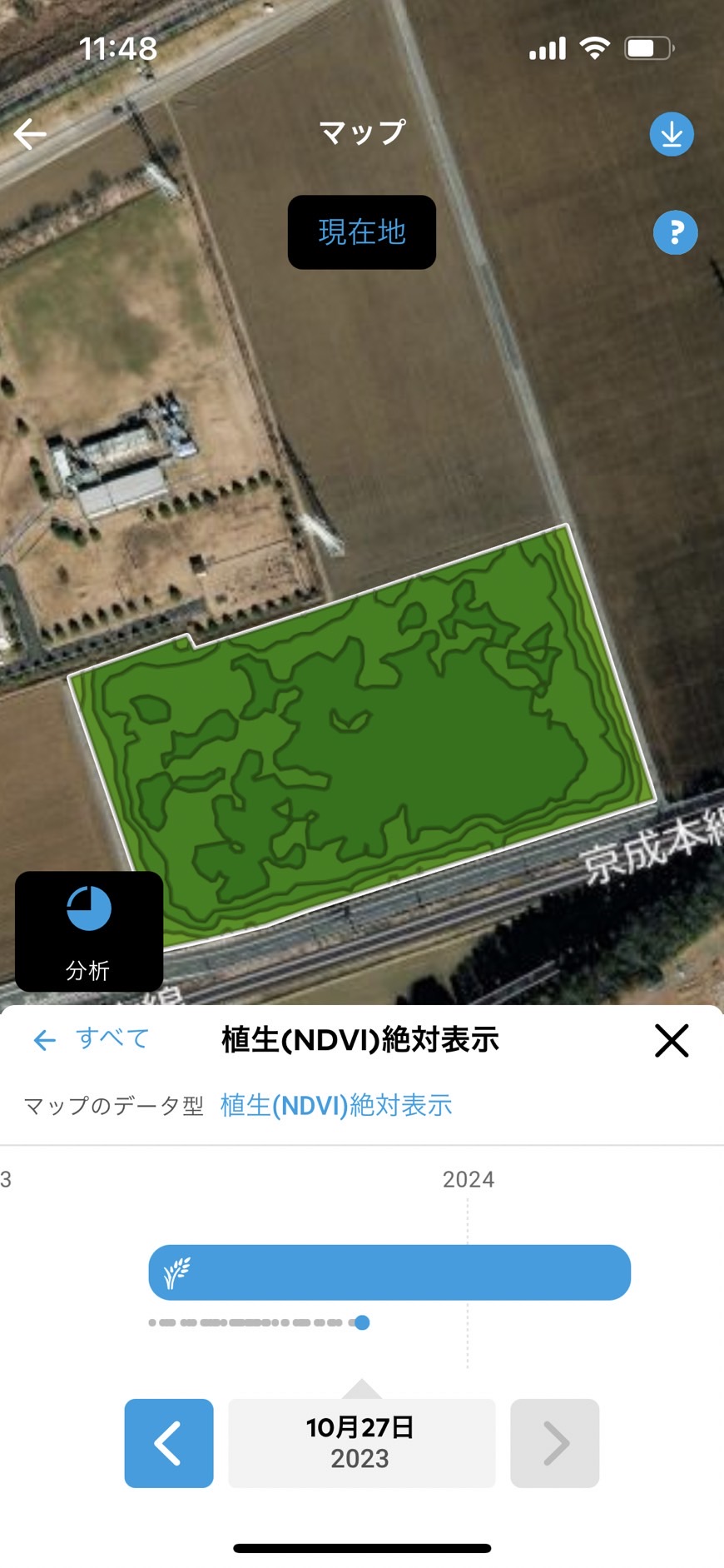Tap the selected date marker dot

[362, 1322]
